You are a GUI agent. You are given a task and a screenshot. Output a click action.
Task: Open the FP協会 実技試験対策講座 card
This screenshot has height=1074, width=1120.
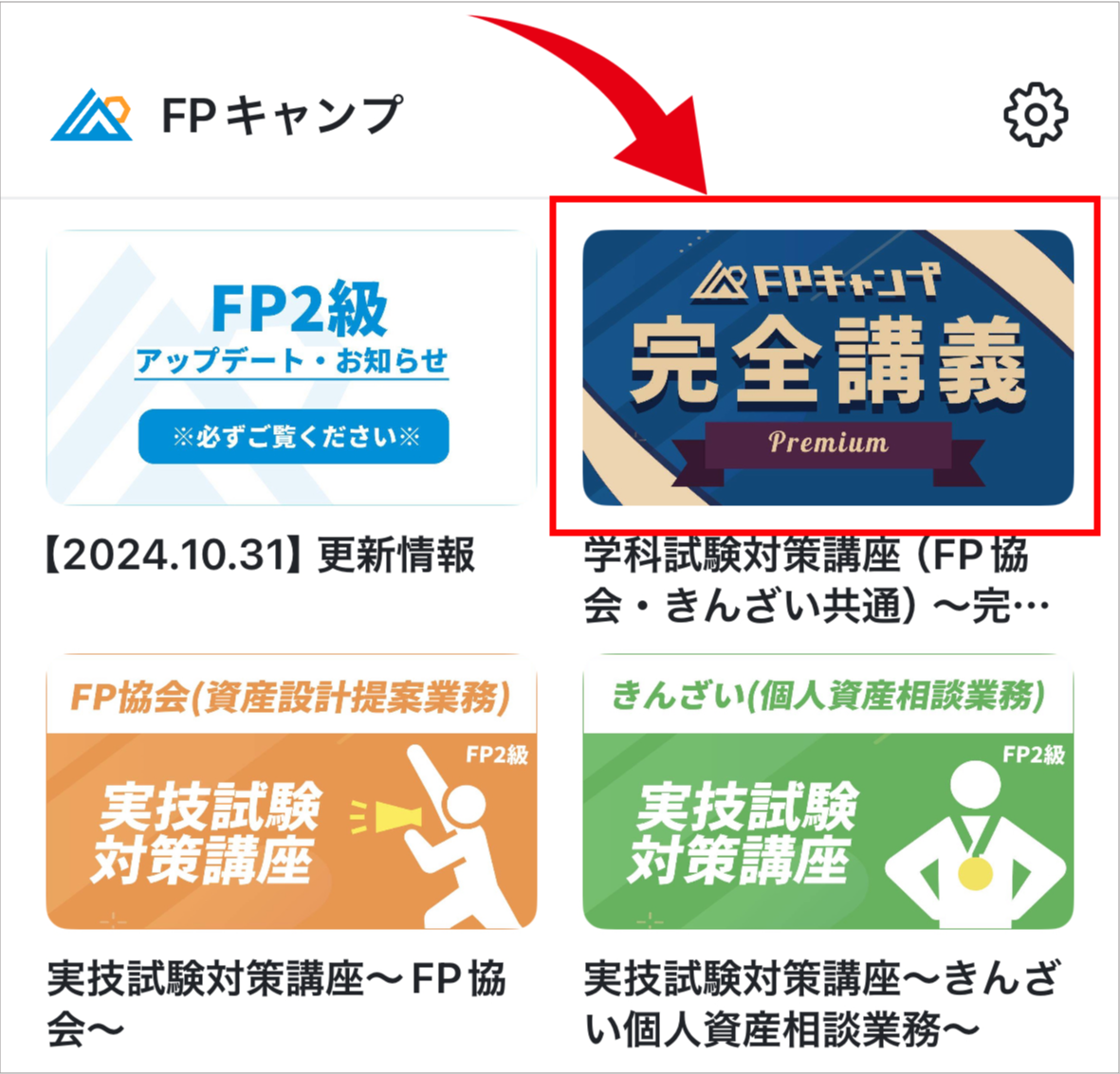[291, 792]
